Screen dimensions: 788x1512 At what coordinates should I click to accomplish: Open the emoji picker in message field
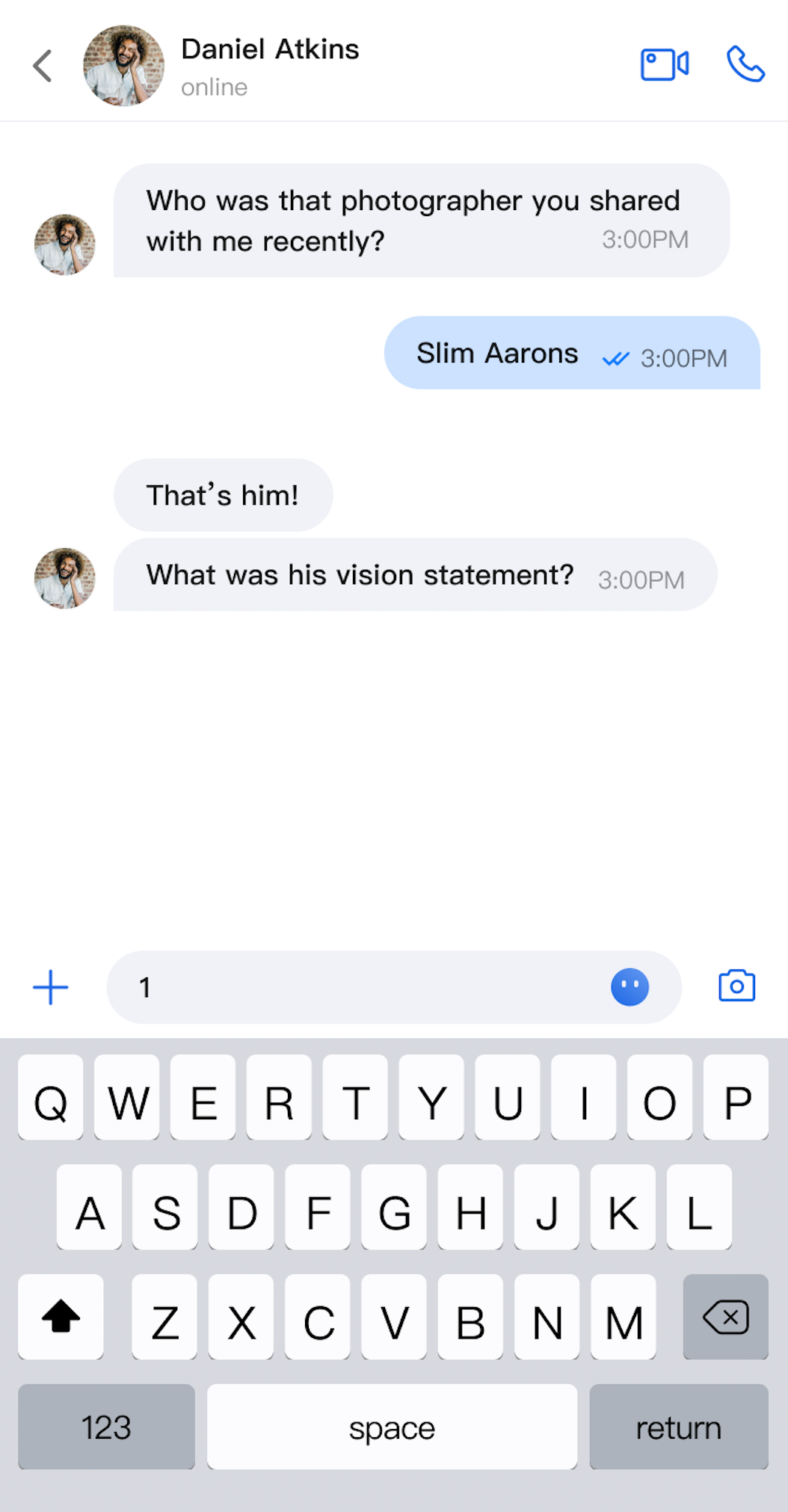click(x=630, y=987)
